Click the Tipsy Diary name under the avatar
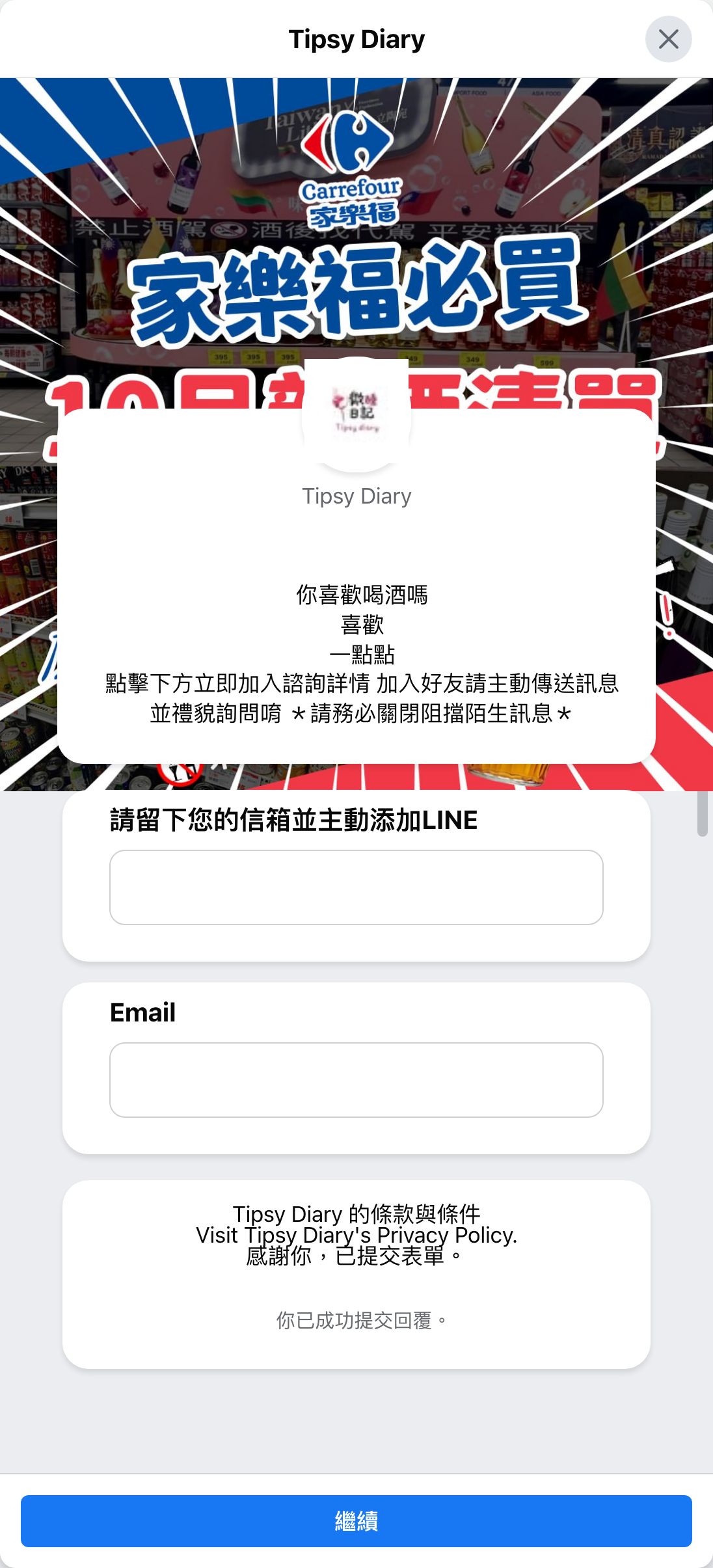Image resolution: width=713 pixels, height=1568 pixels. point(356,496)
